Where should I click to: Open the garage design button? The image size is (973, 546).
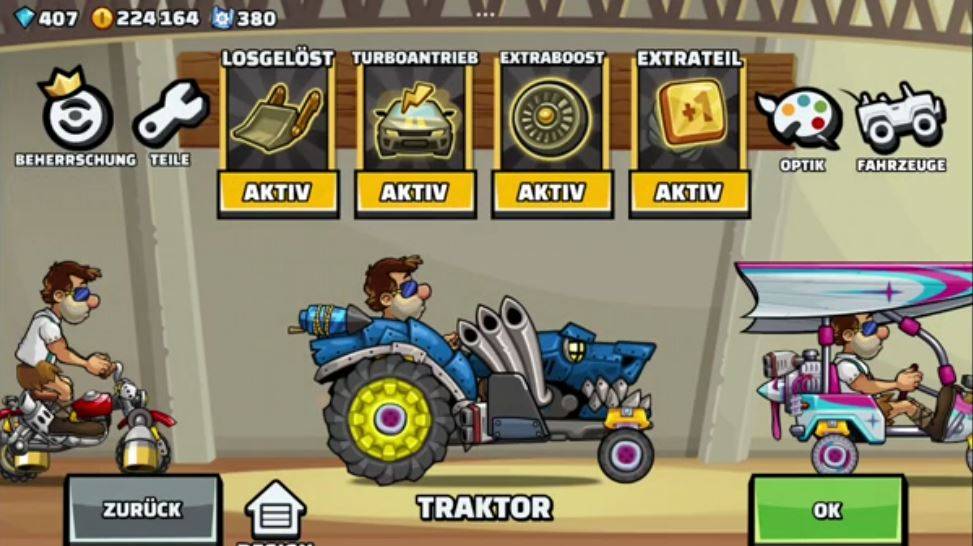click(x=275, y=512)
